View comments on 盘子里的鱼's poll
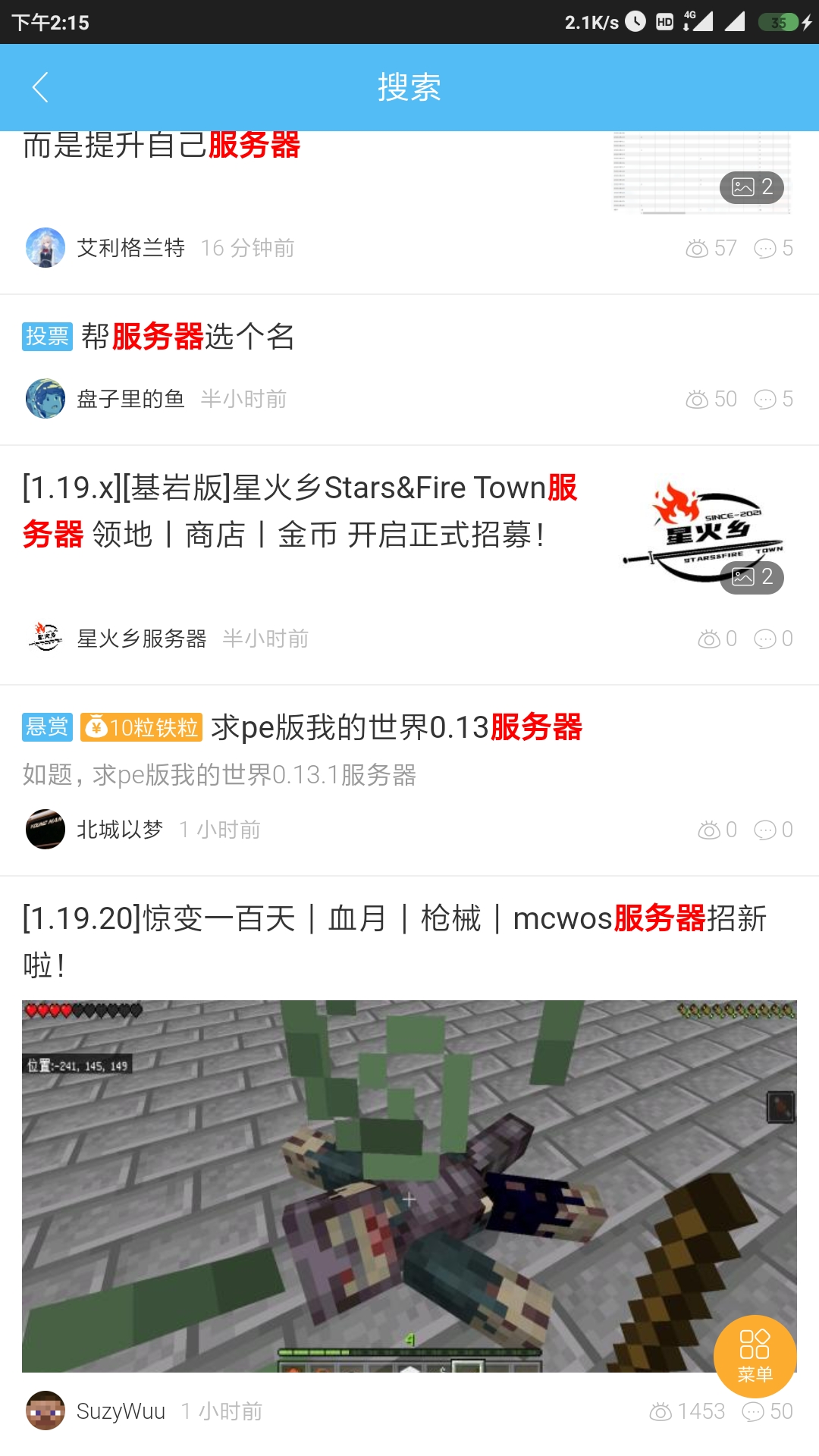The width and height of the screenshot is (819, 1456). (x=773, y=399)
